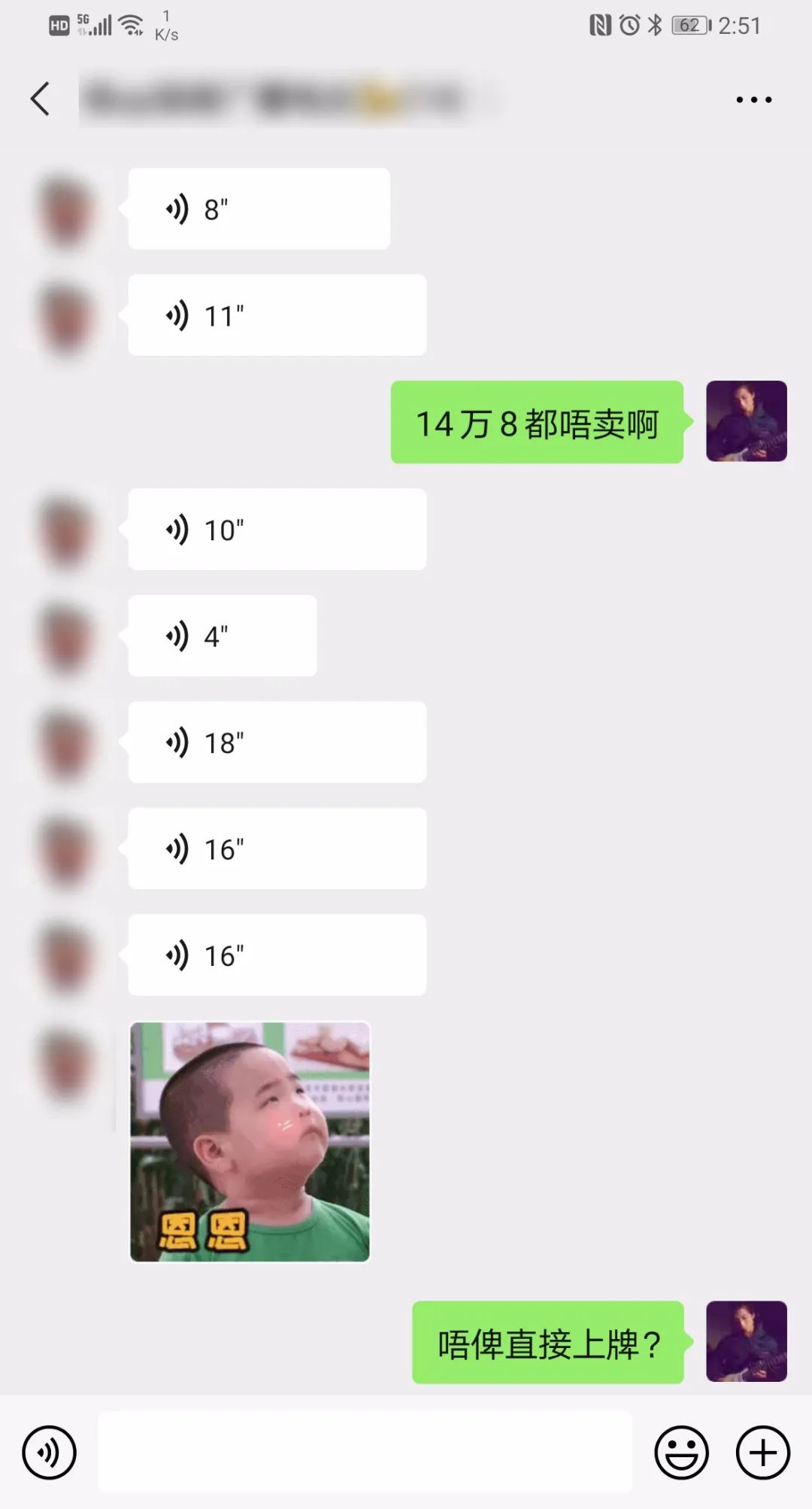Image resolution: width=812 pixels, height=1509 pixels.
Task: Open the plus attachment menu
Action: coord(762,1452)
